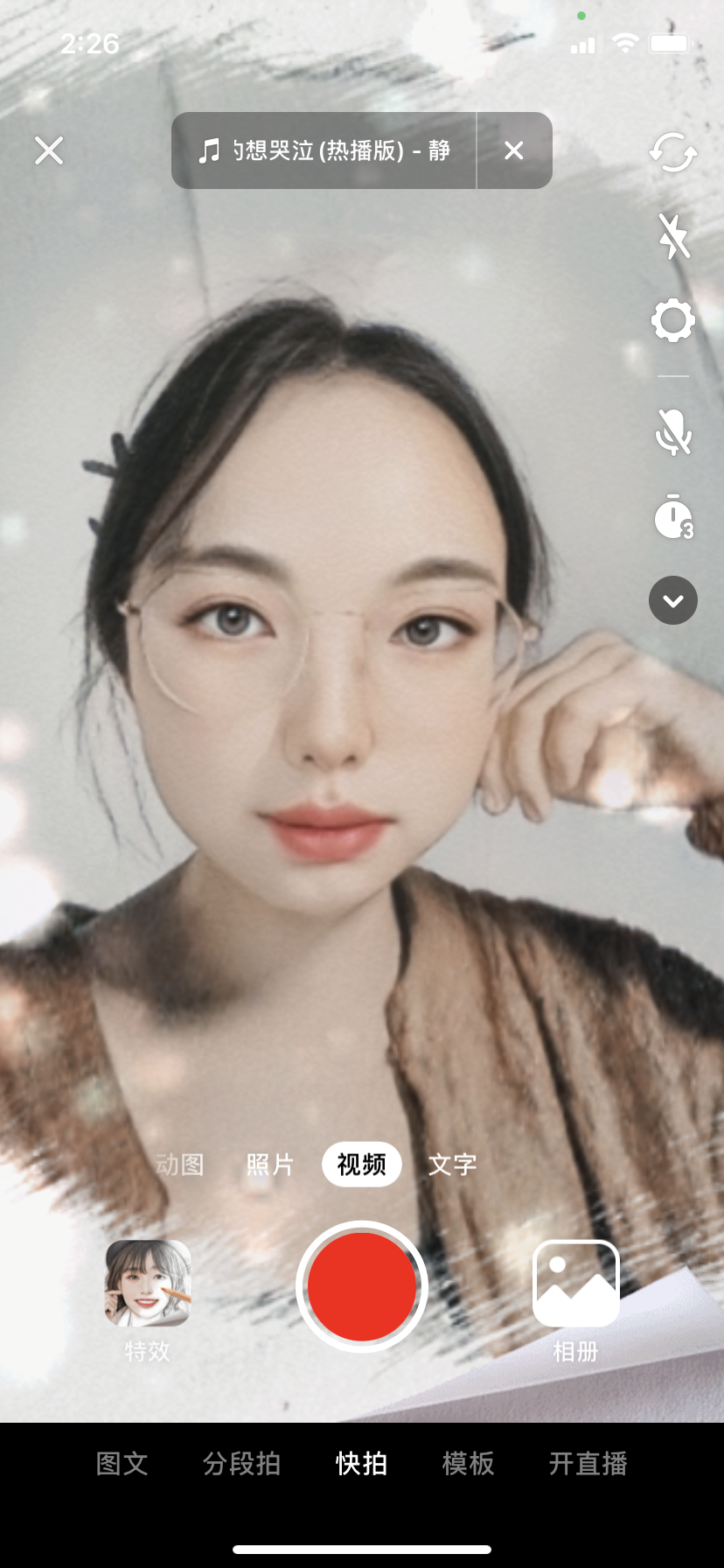
Task: Open the 3-second countdown timer
Action: click(x=672, y=517)
